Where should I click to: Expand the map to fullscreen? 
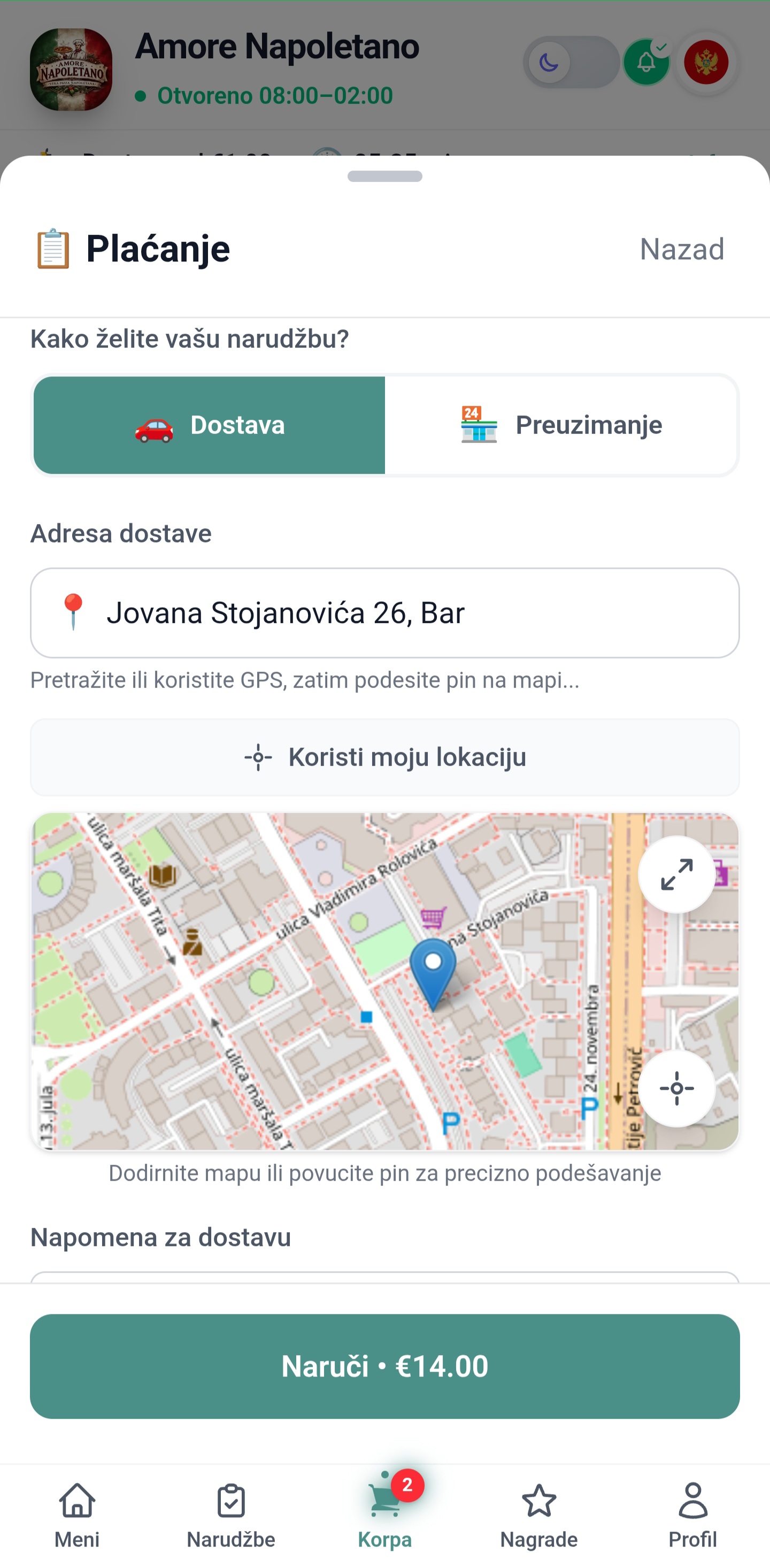pos(676,875)
